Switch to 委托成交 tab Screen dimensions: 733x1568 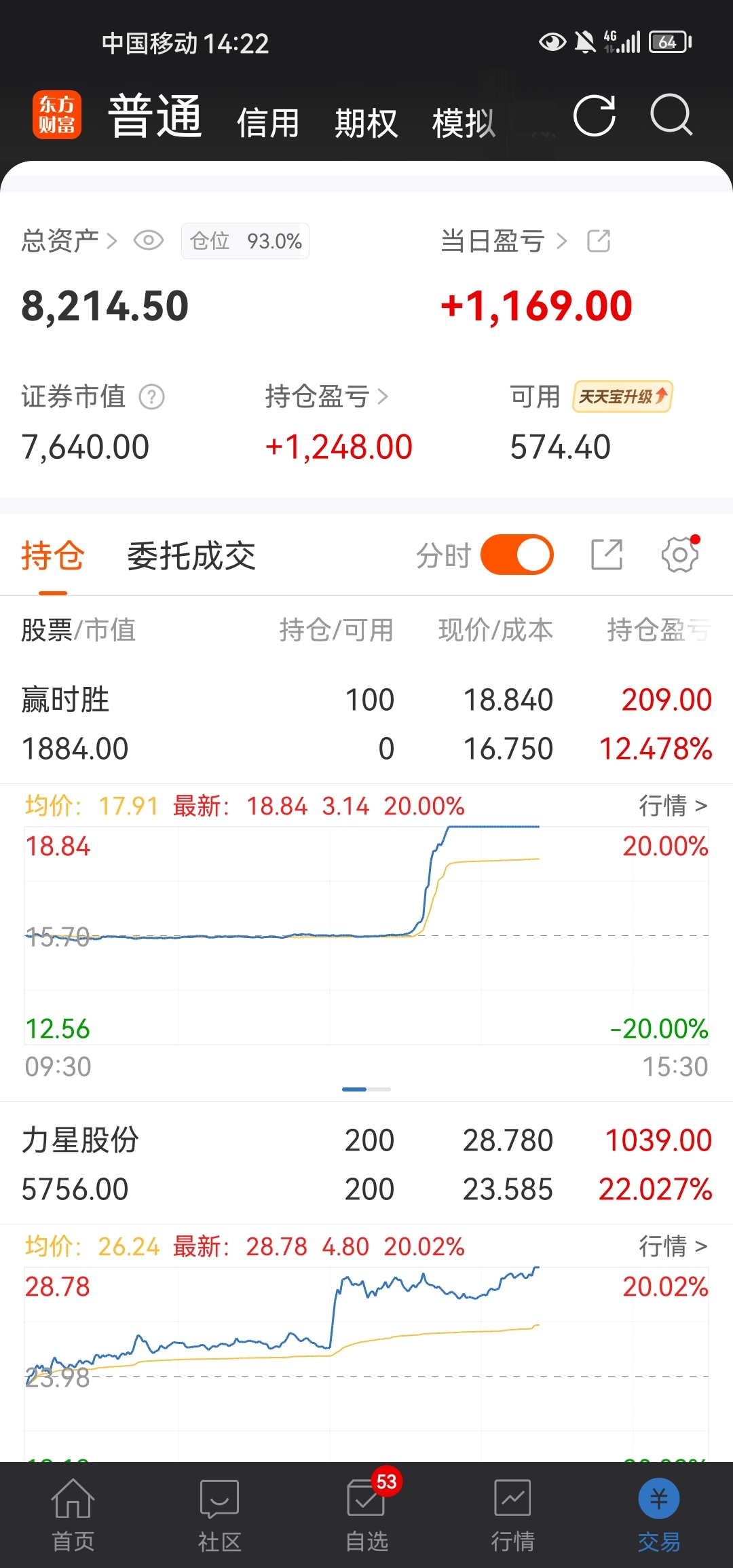(x=191, y=556)
